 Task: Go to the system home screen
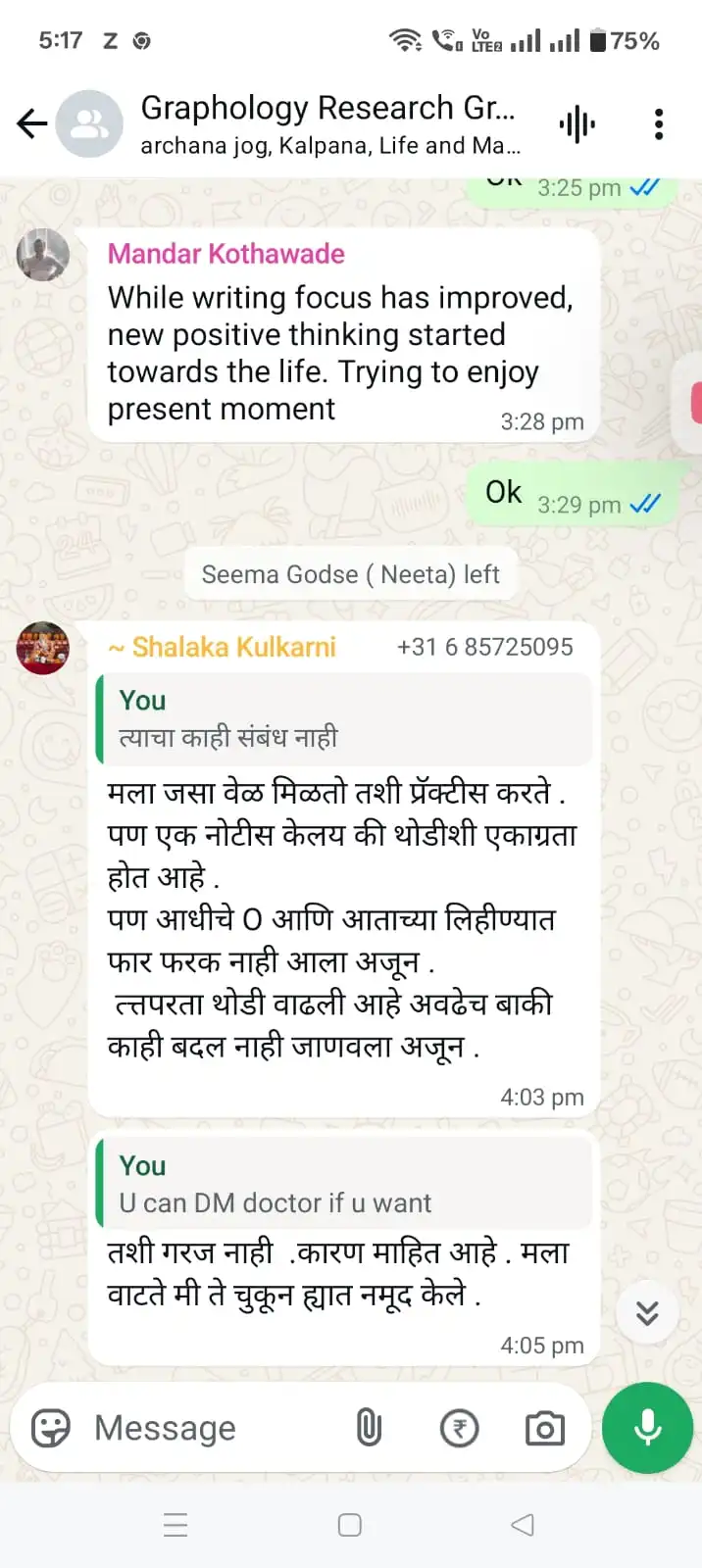[x=350, y=1525]
